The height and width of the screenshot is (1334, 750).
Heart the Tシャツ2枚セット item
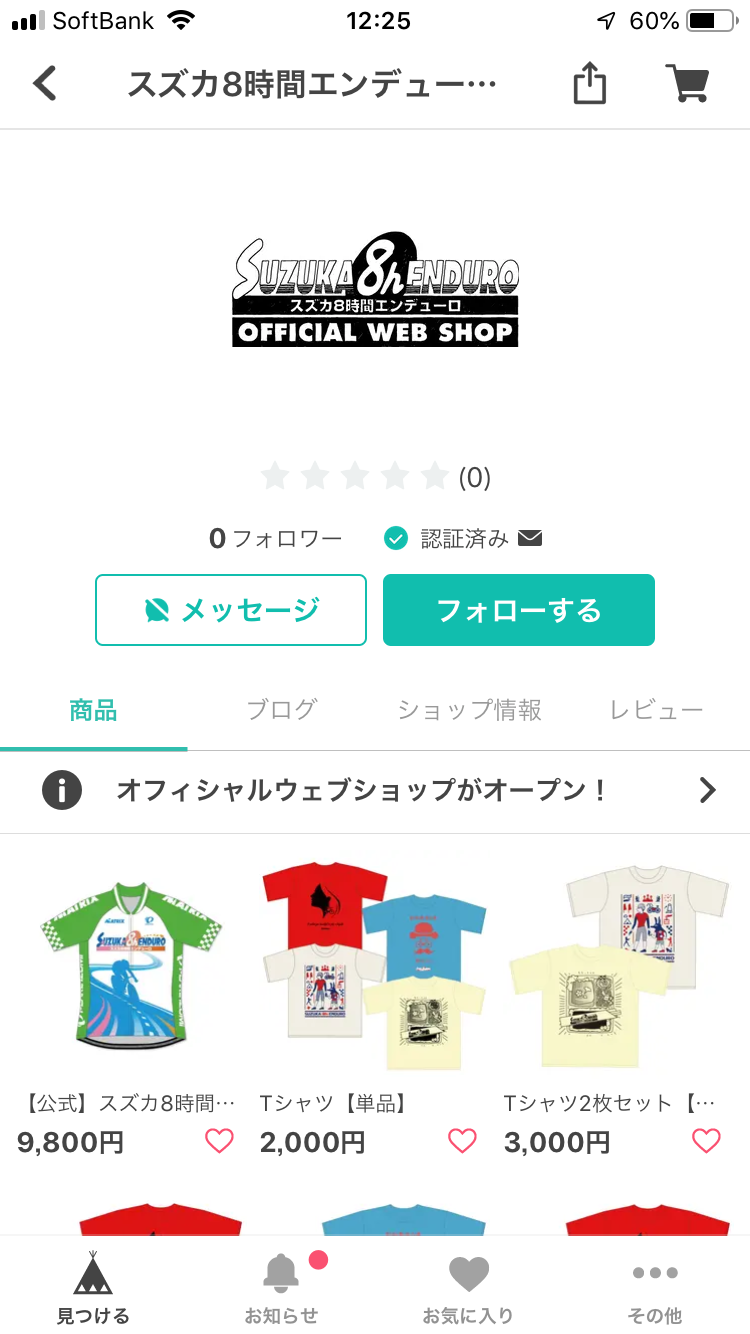click(706, 1141)
